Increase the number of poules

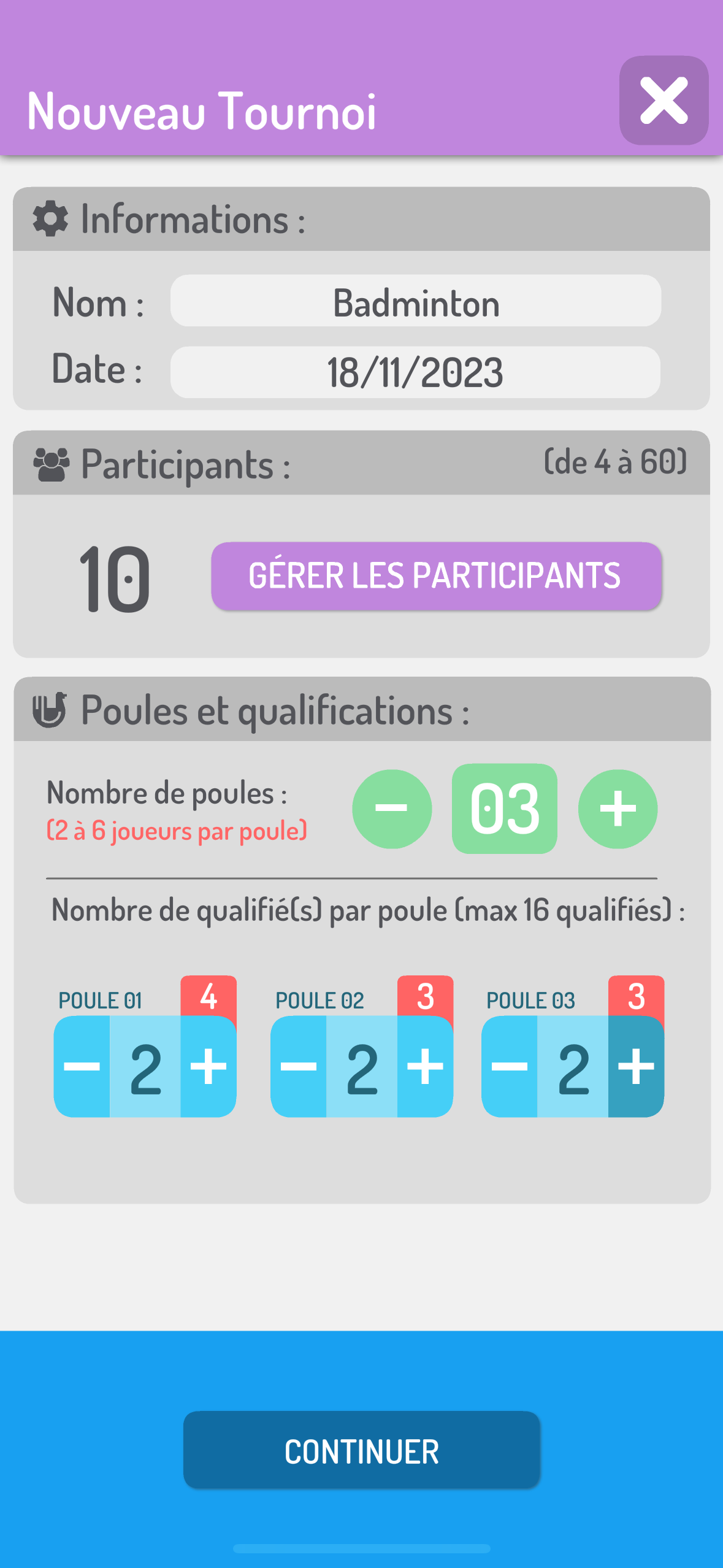tap(618, 809)
